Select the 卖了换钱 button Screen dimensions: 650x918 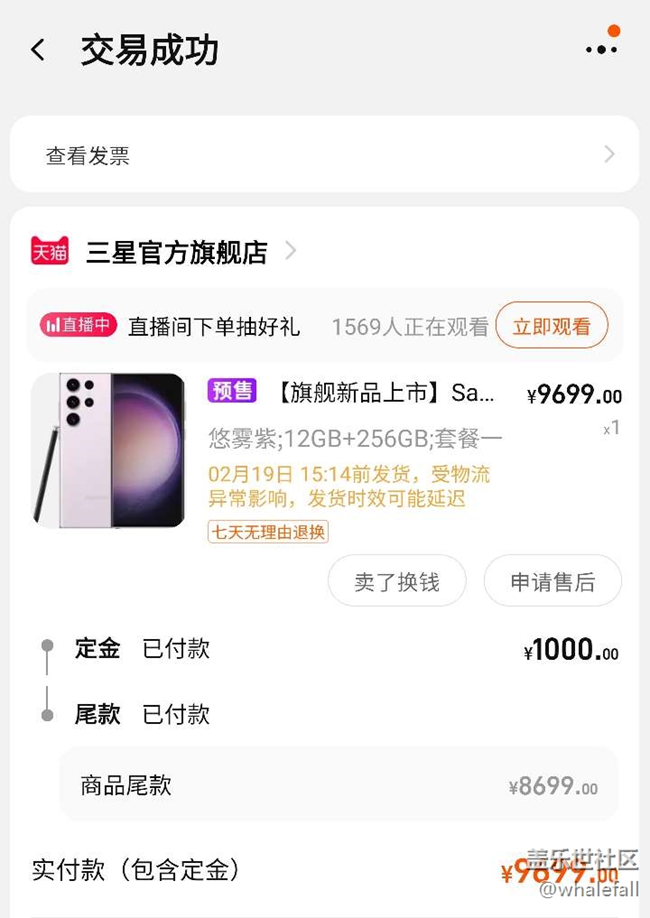(397, 582)
